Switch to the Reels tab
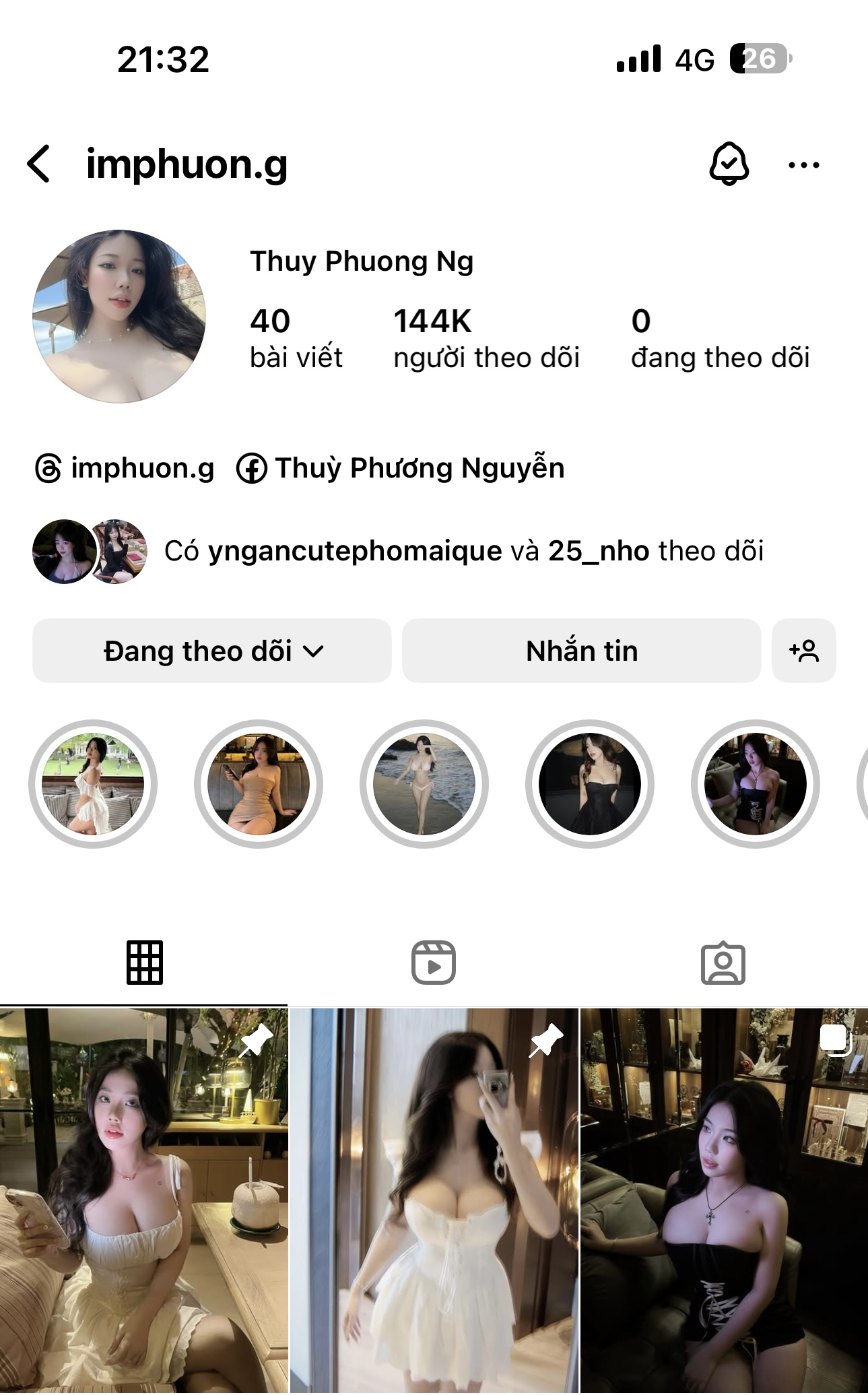Image resolution: width=868 pixels, height=1395 pixels. click(x=433, y=963)
